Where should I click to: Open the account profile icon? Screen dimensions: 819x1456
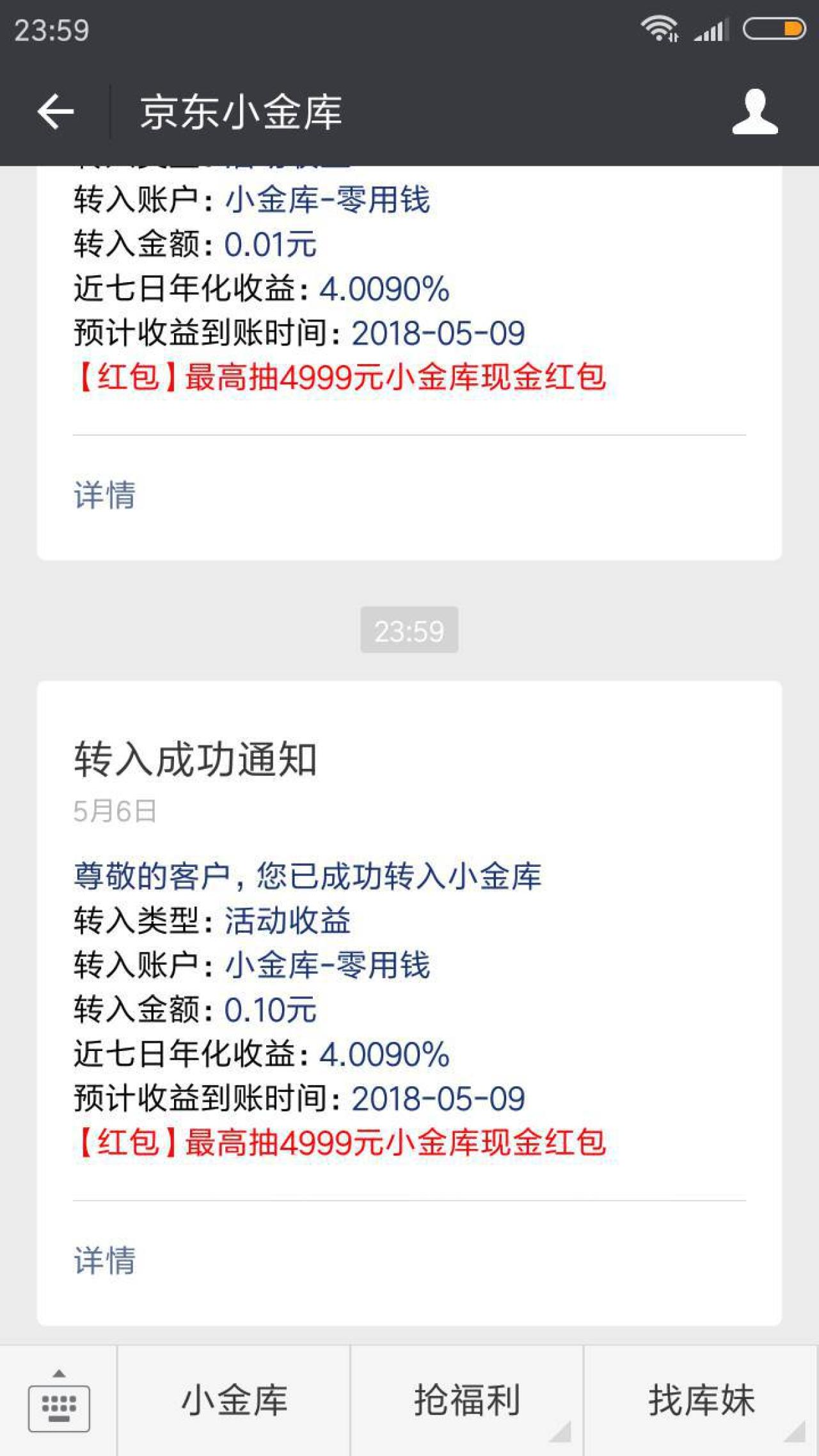[x=755, y=112]
